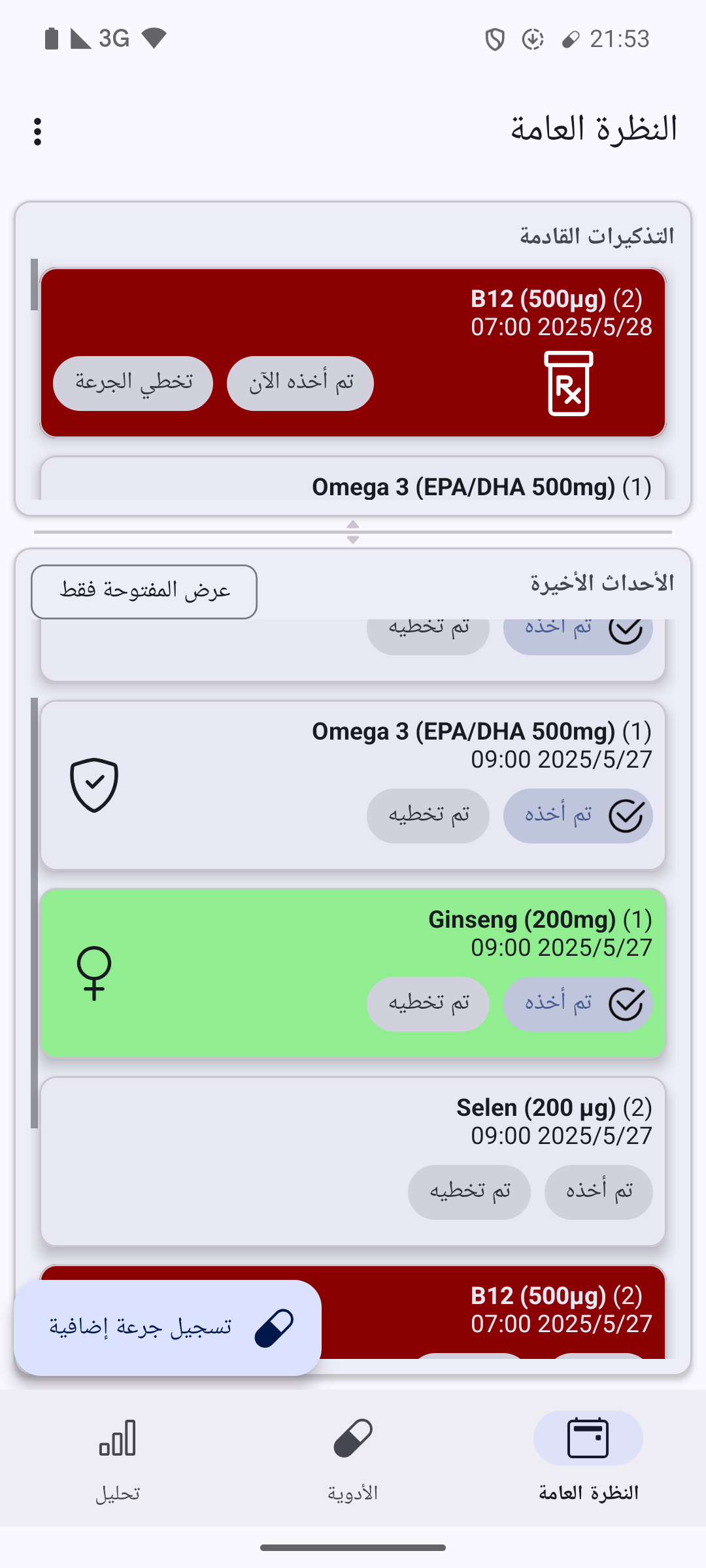706x1568 pixels.
Task: Mark Selen dose as "تم تخطيه"
Action: click(469, 1192)
